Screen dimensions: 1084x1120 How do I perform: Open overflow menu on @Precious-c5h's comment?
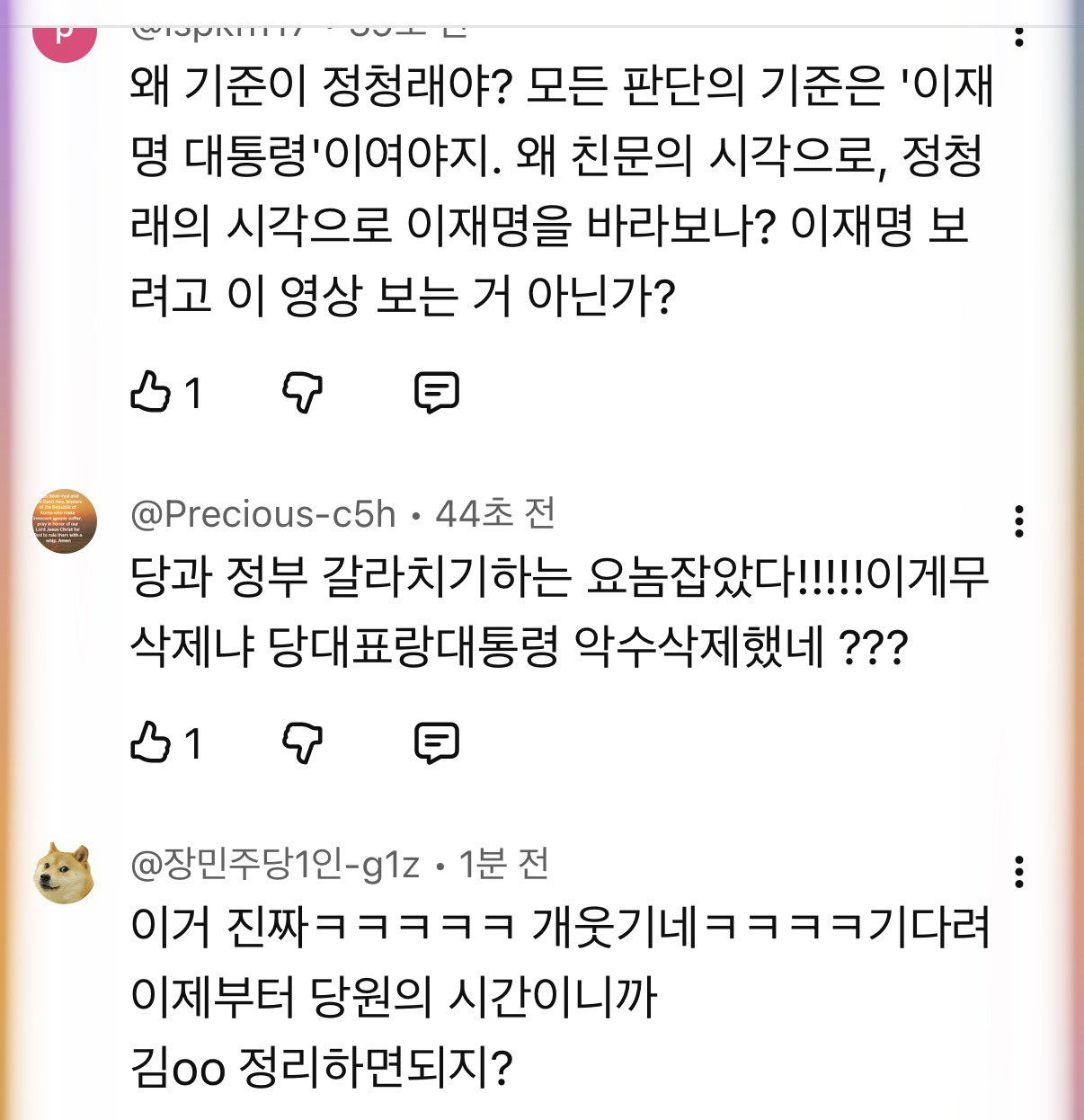pos(1018,521)
